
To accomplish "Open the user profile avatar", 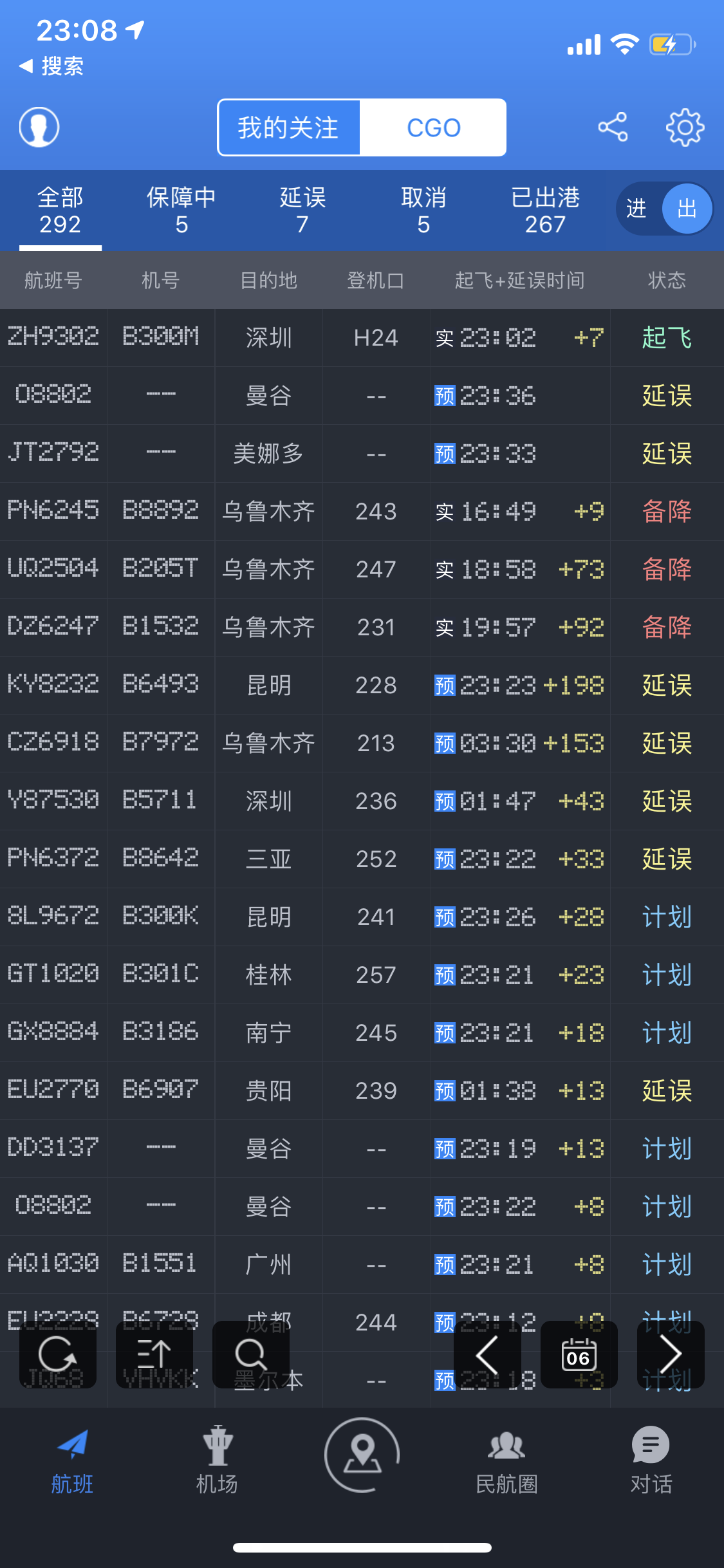I will click(39, 127).
